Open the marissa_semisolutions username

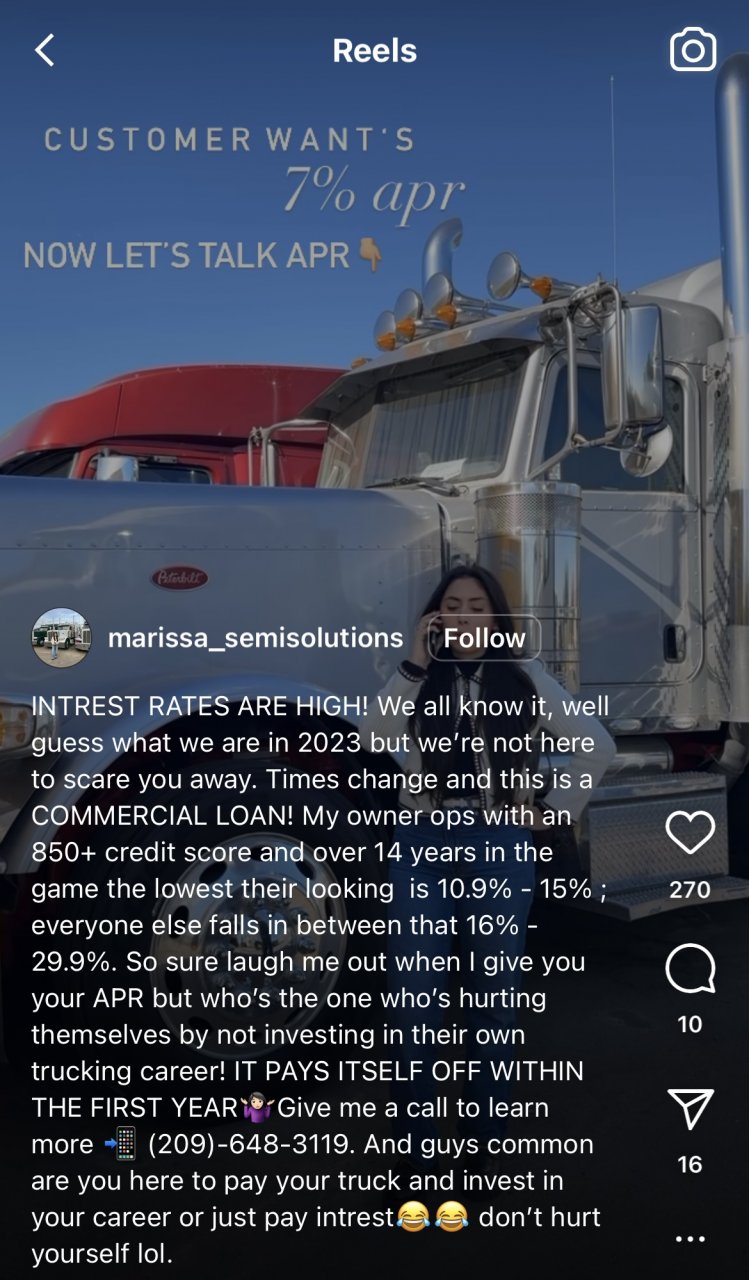pos(255,638)
